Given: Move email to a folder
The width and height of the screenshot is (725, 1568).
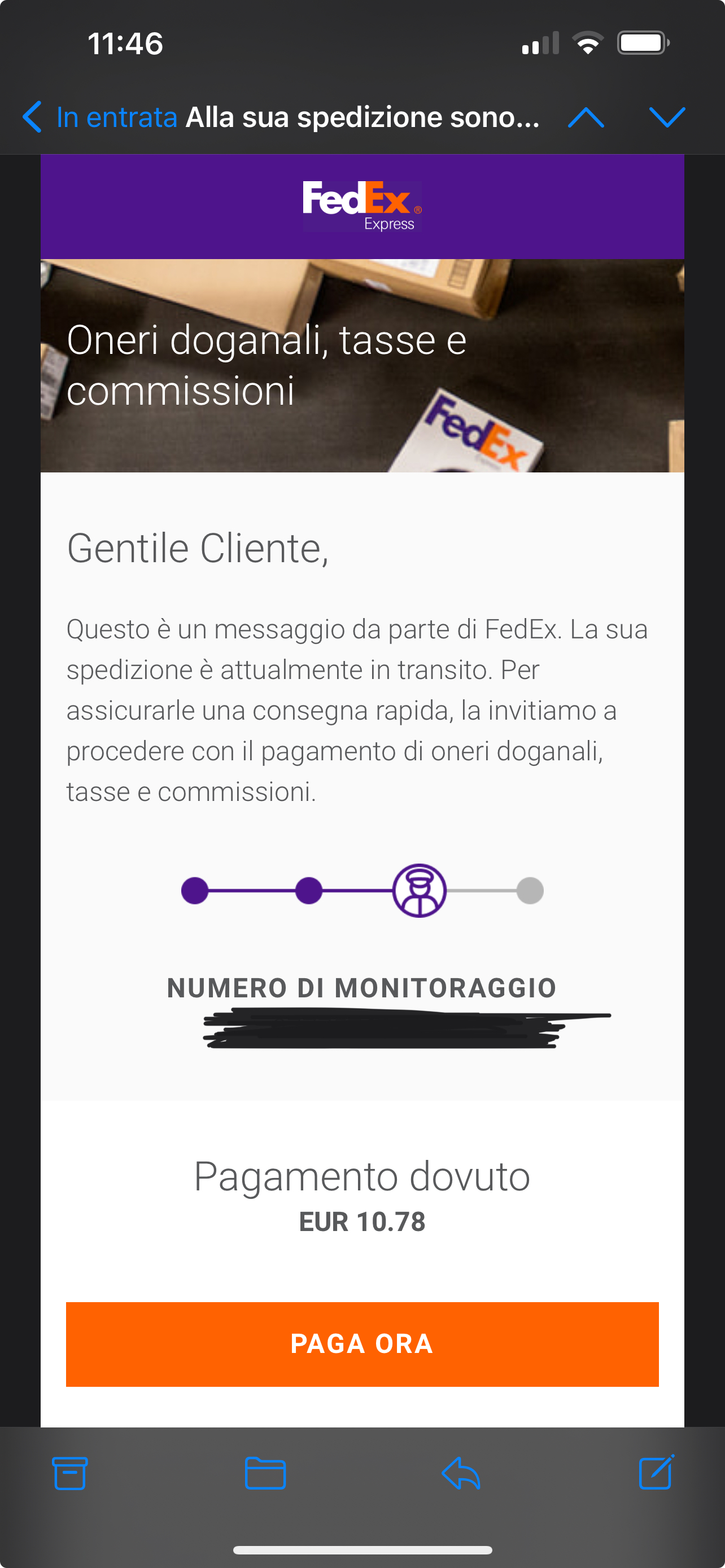Looking at the screenshot, I should pos(265,1473).
